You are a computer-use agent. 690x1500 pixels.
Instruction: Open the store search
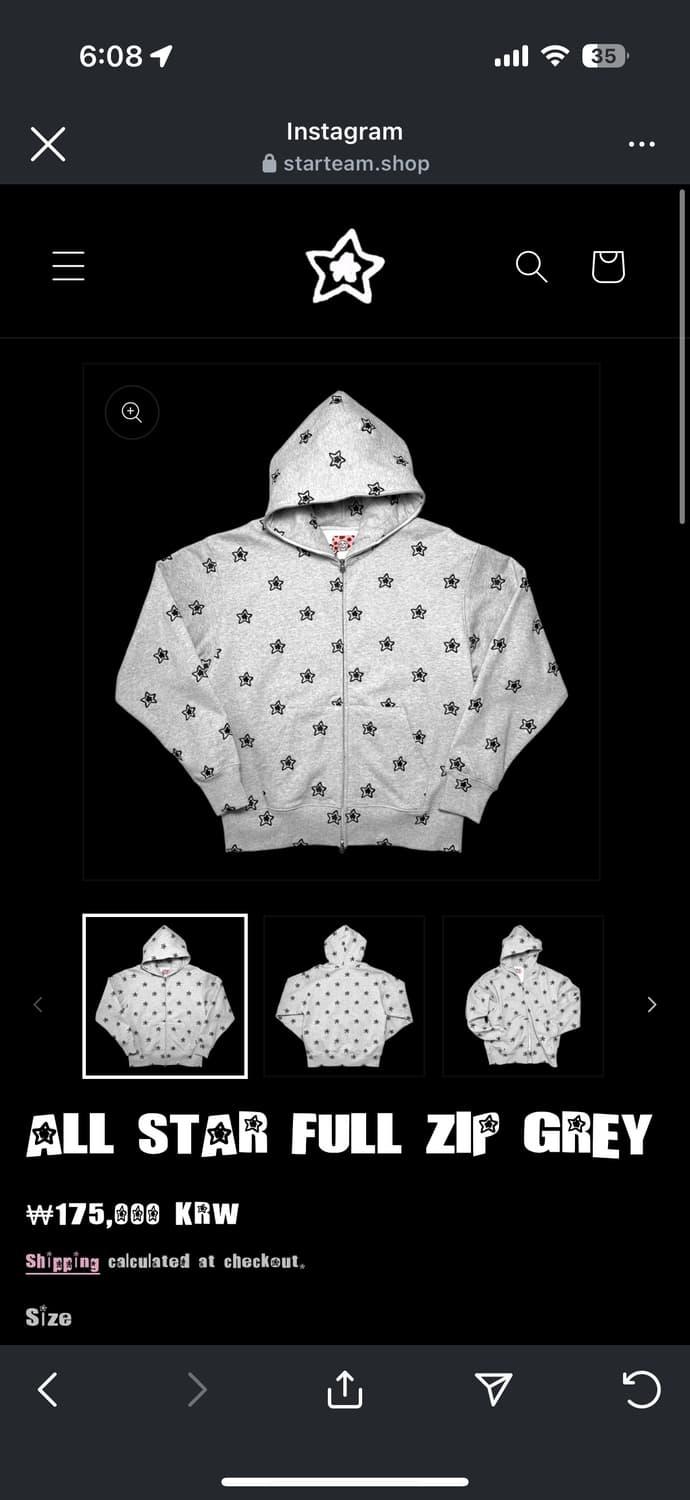(x=531, y=267)
